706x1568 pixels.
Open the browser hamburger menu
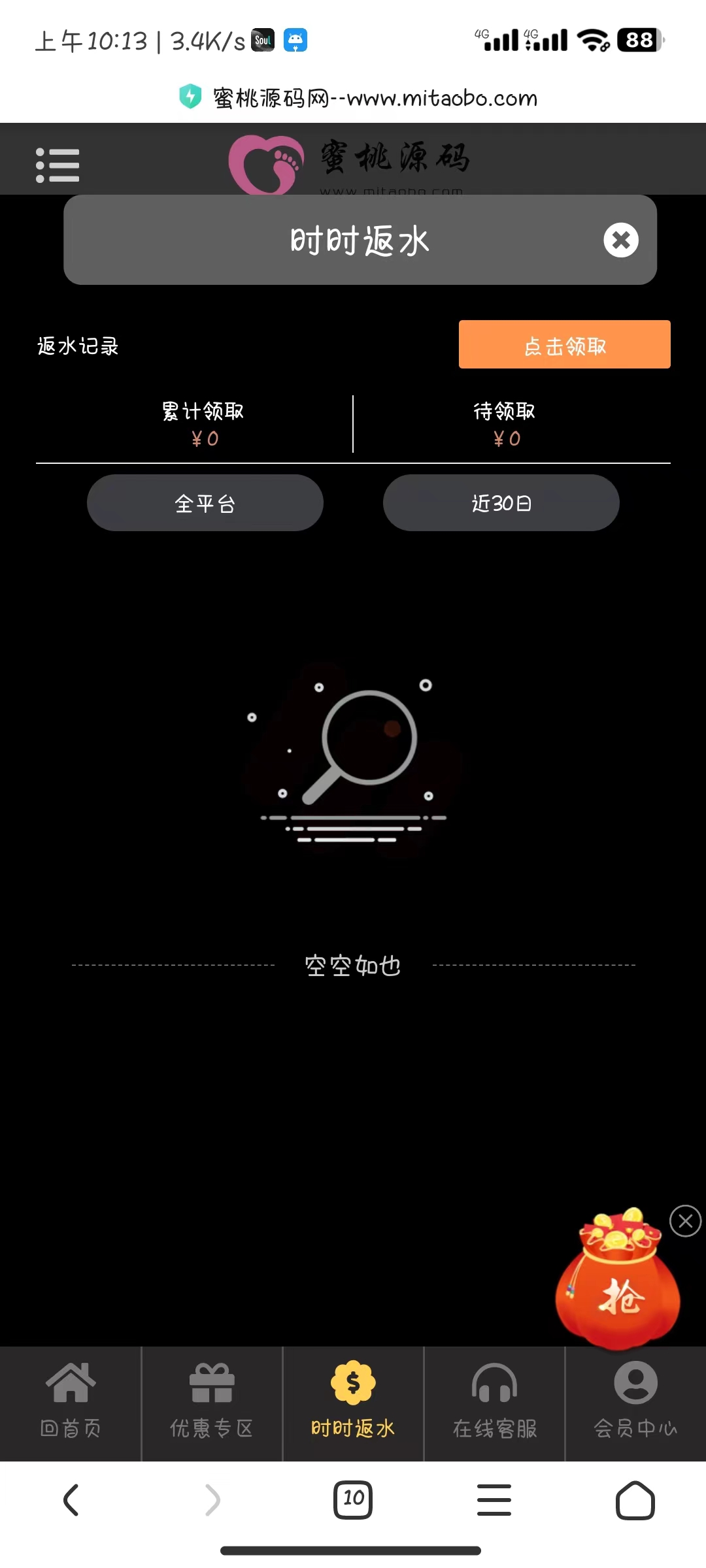coord(494,1500)
